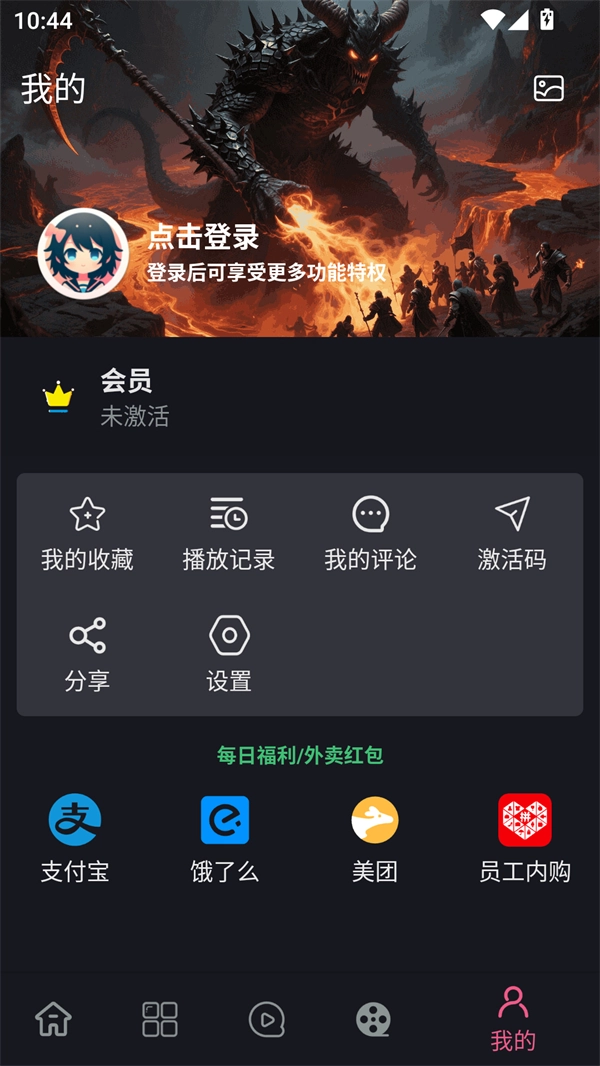600x1066 pixels.
Task: Tap 点击登录 to log in
Action: (204, 237)
